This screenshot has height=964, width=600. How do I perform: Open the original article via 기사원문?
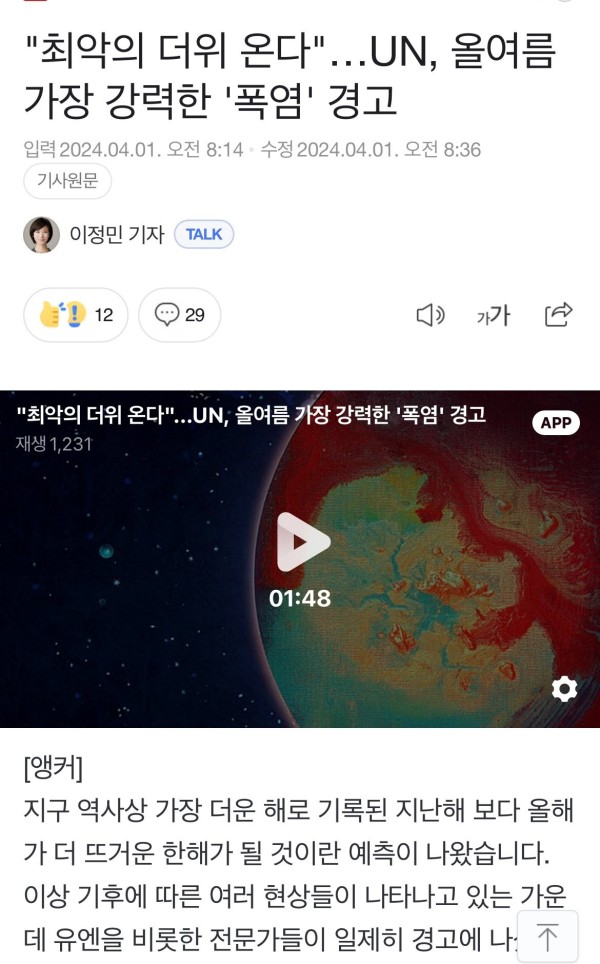click(x=67, y=182)
